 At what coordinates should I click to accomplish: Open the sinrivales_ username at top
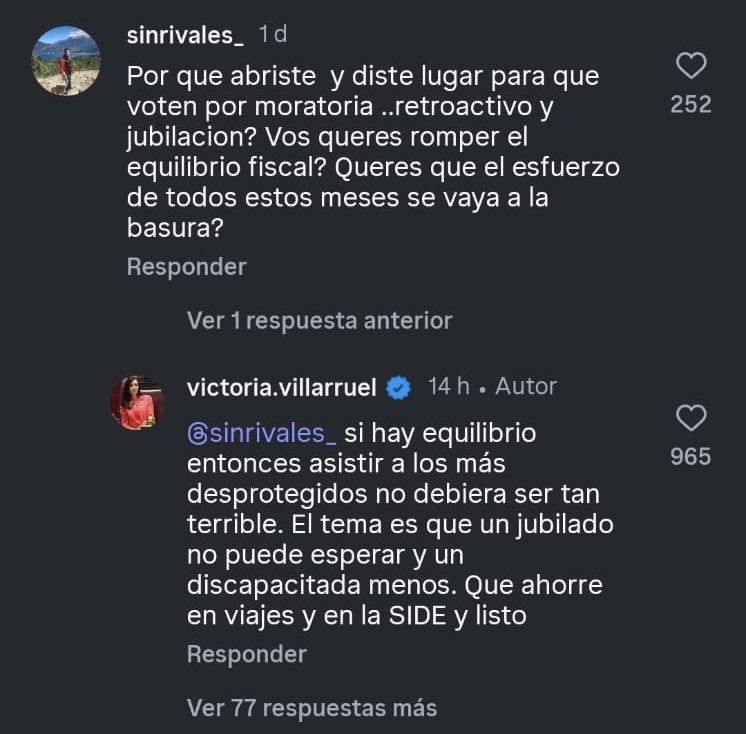point(185,35)
